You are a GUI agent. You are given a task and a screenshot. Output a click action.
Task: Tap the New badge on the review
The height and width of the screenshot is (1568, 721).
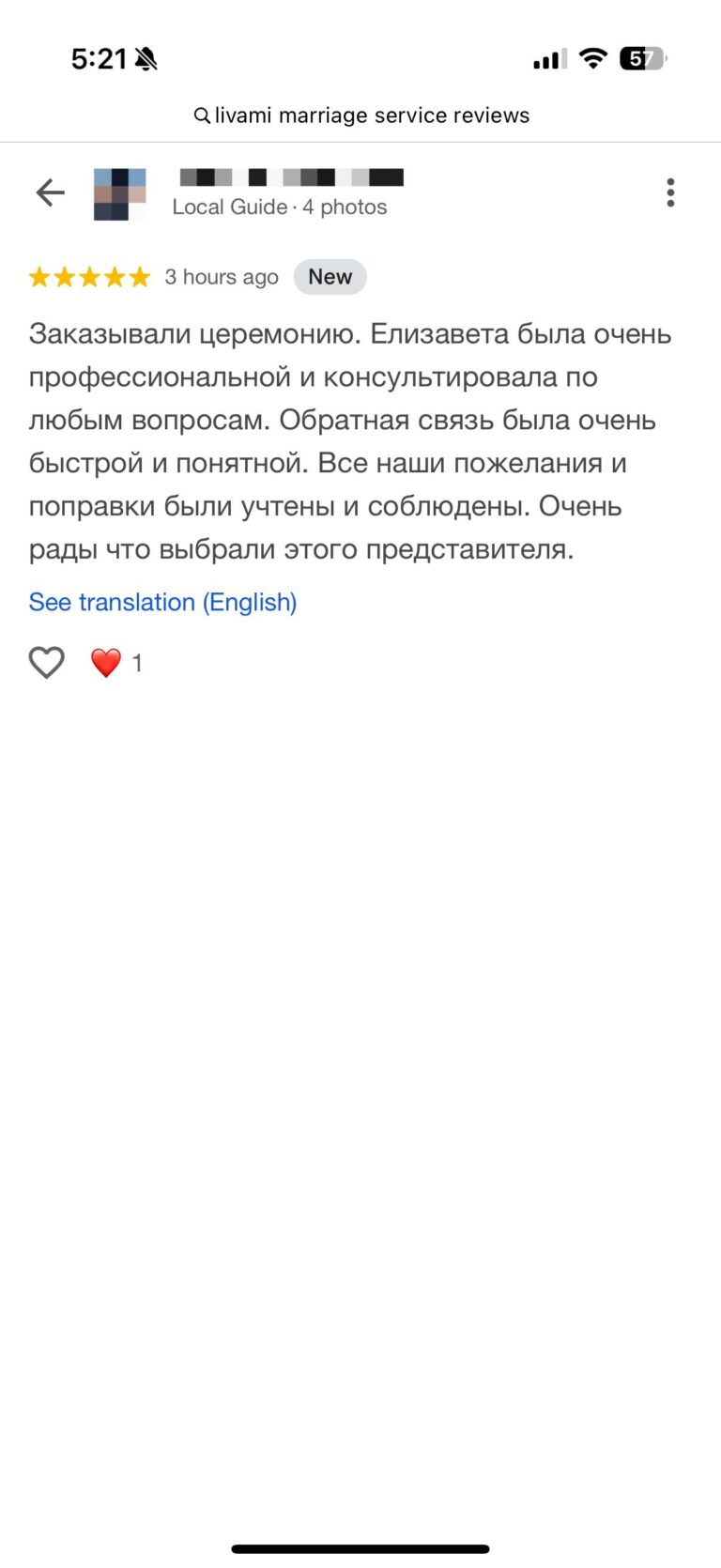(330, 276)
